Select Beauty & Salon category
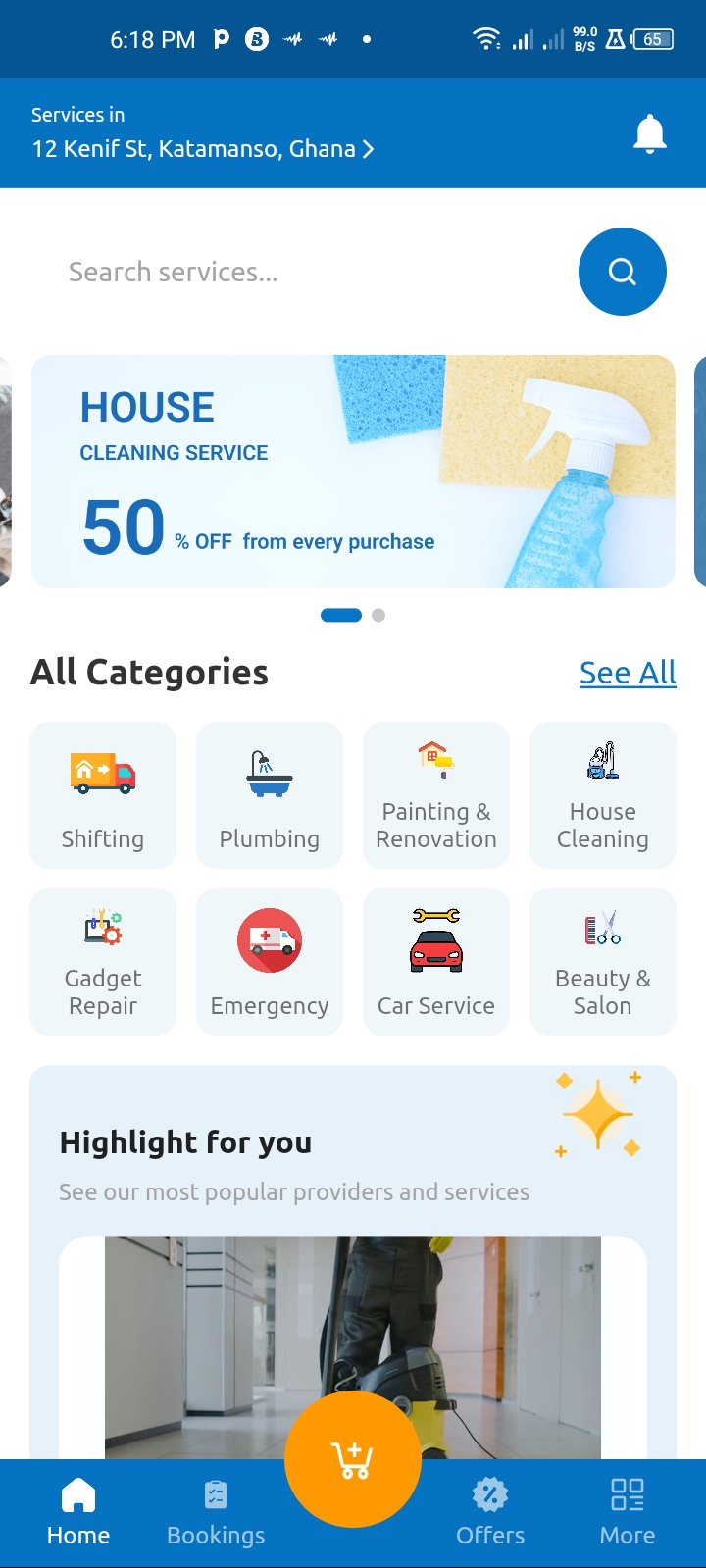Screen dimensions: 706x1568 click(602, 961)
